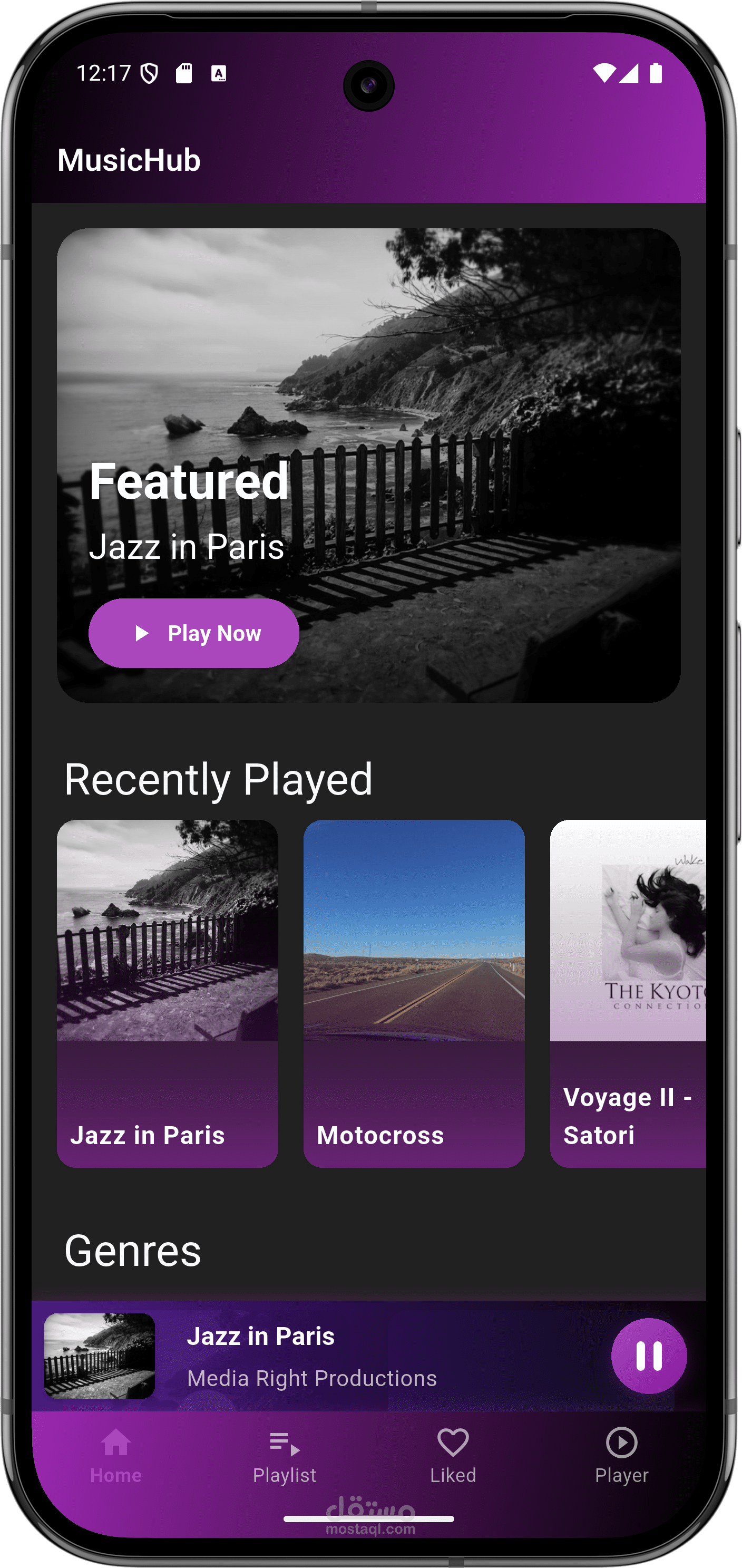
Task: Open the Motocross recently played card
Action: (414, 993)
